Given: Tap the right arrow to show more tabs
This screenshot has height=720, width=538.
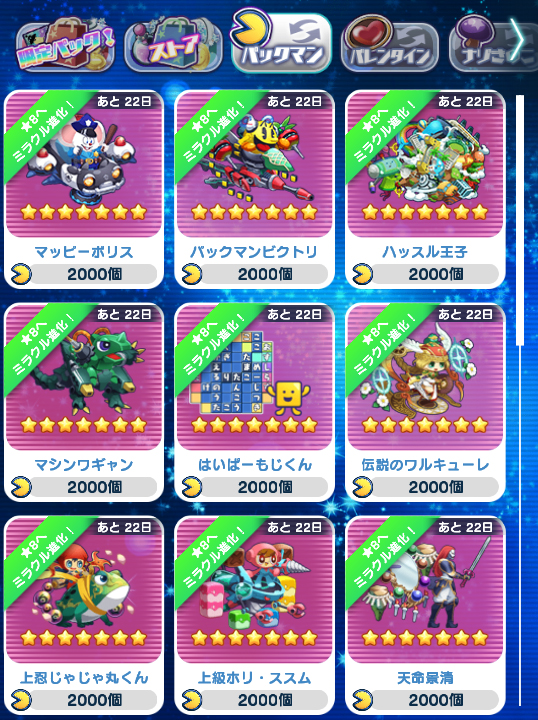Looking at the screenshot, I should pyautogui.click(x=518, y=40).
